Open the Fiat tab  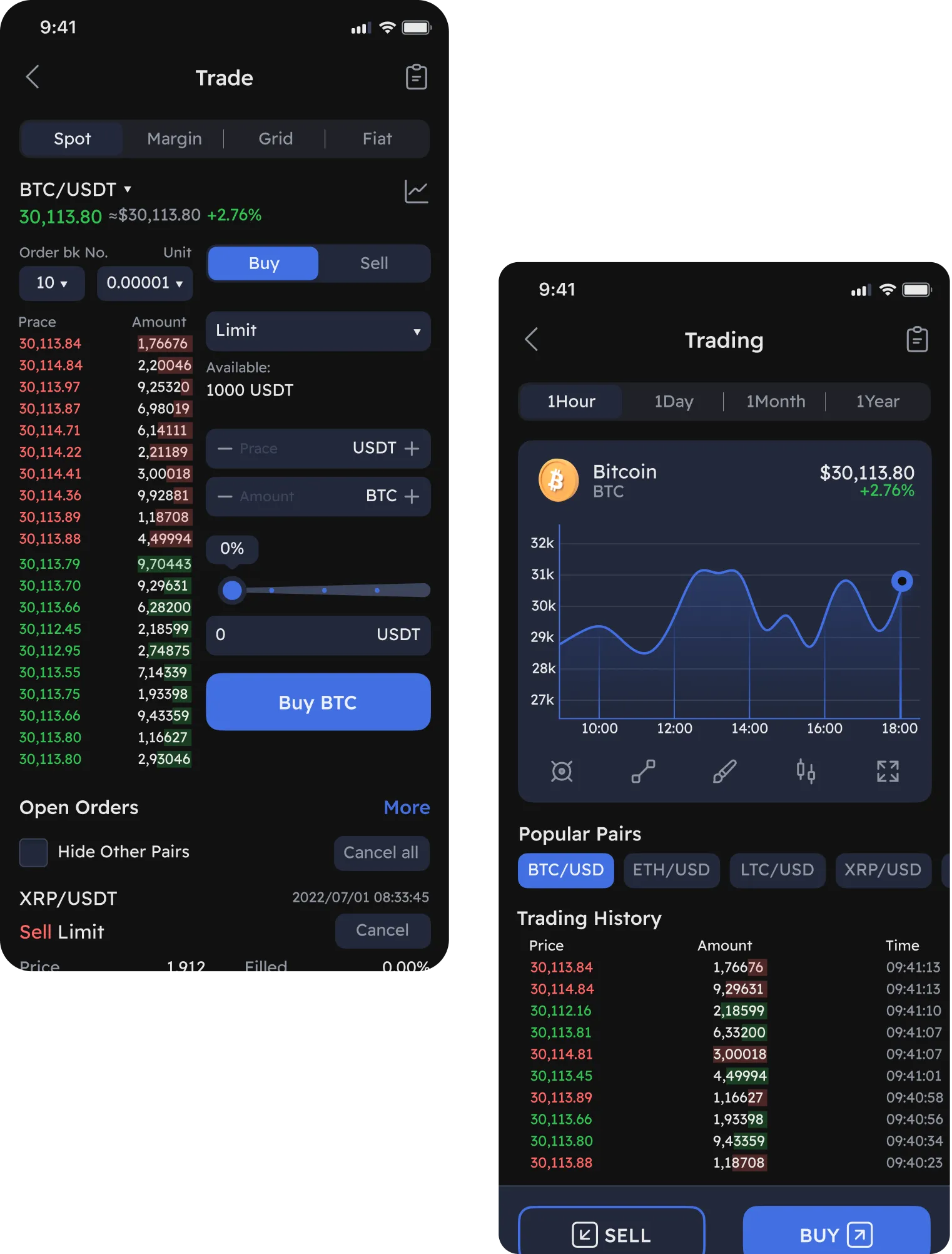pos(377,139)
